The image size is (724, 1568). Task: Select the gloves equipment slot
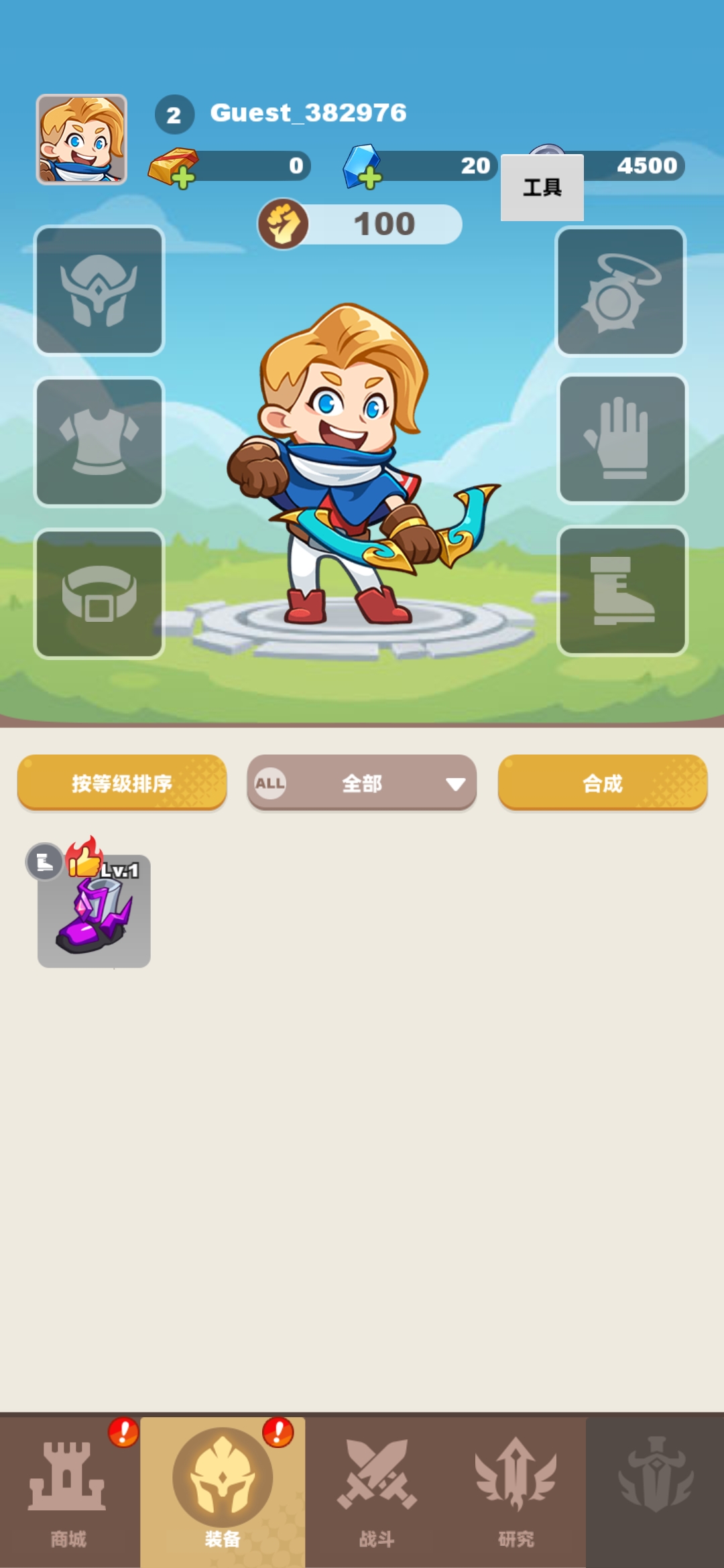pyautogui.click(x=623, y=439)
